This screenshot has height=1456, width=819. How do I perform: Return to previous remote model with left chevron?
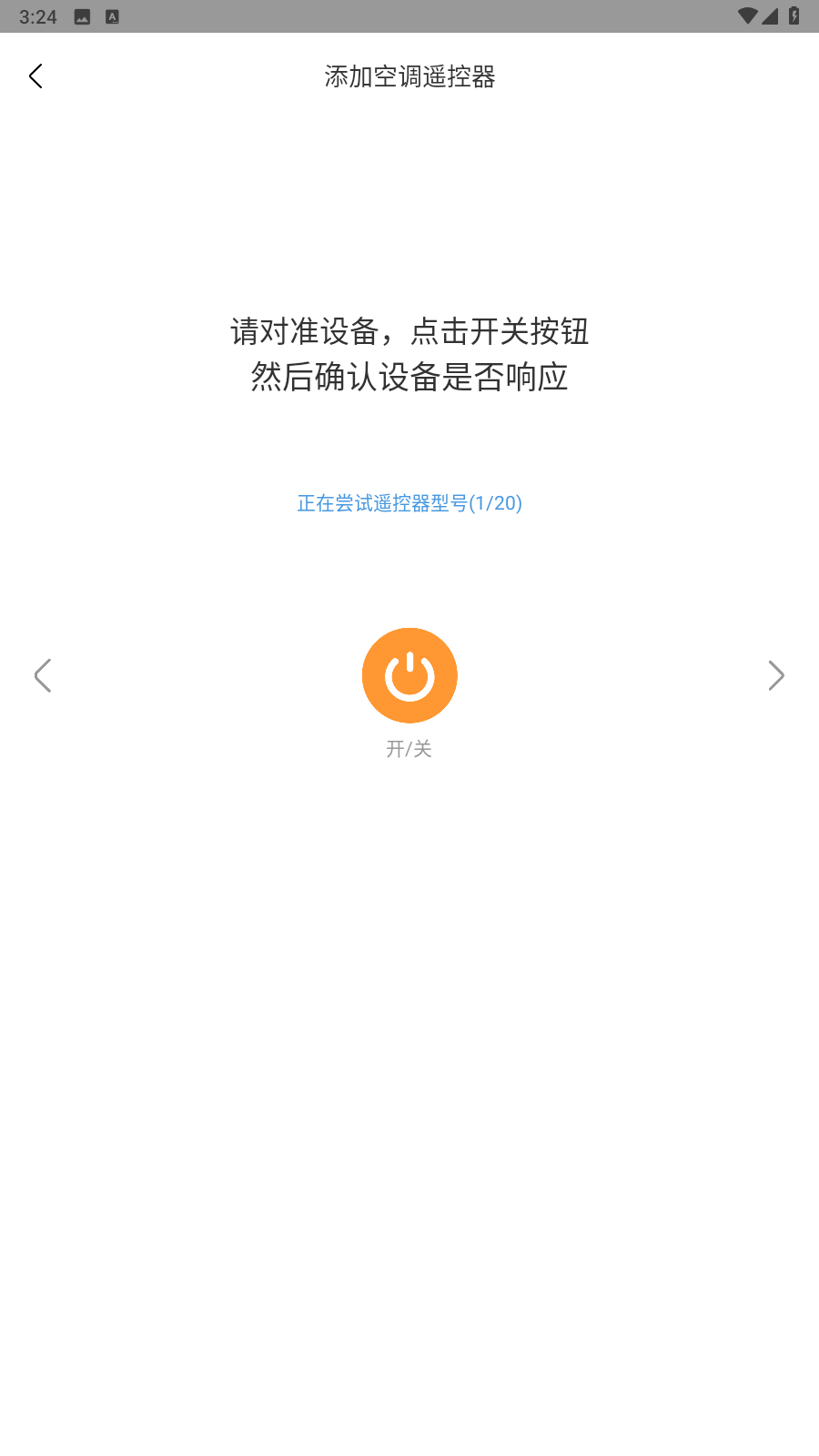click(x=43, y=675)
